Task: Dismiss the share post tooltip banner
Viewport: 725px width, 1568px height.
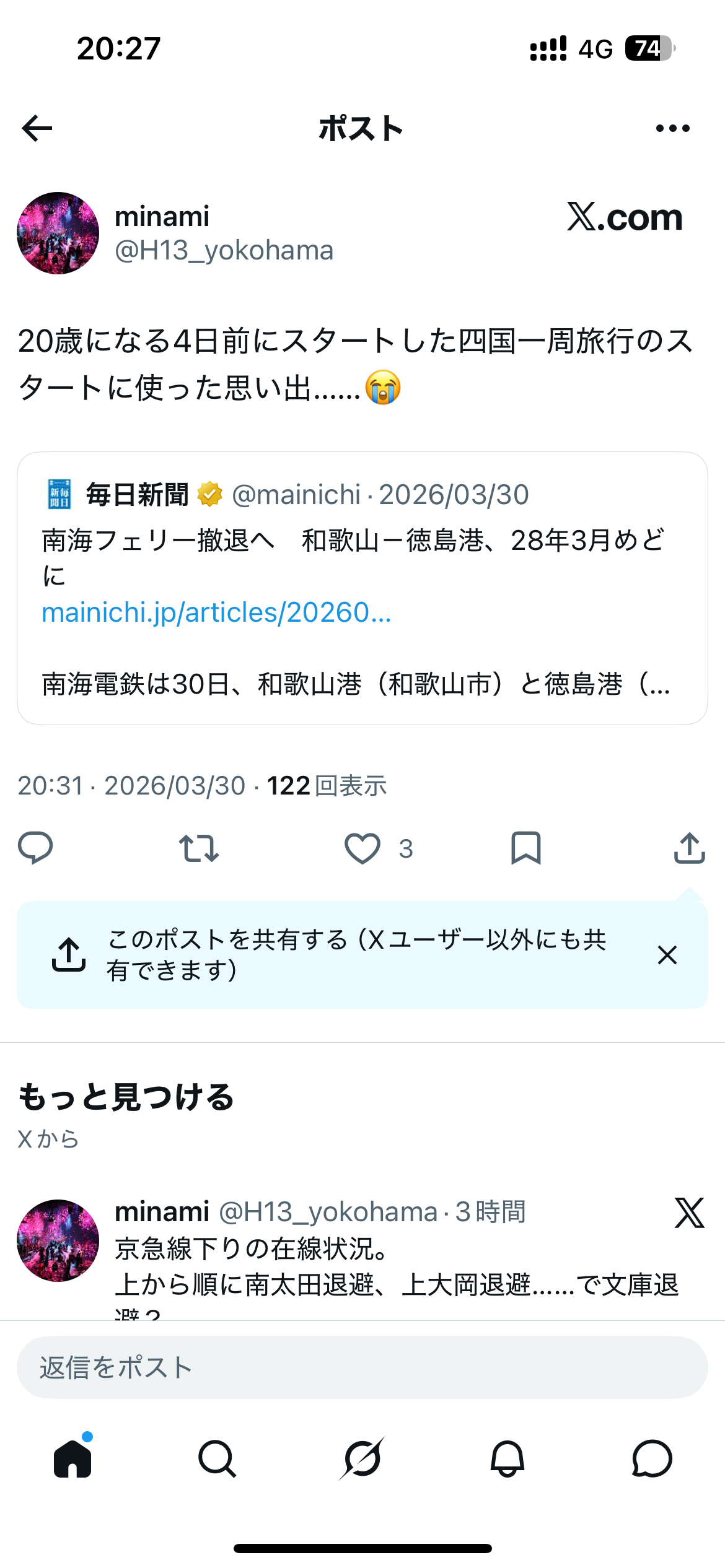Action: tap(667, 955)
